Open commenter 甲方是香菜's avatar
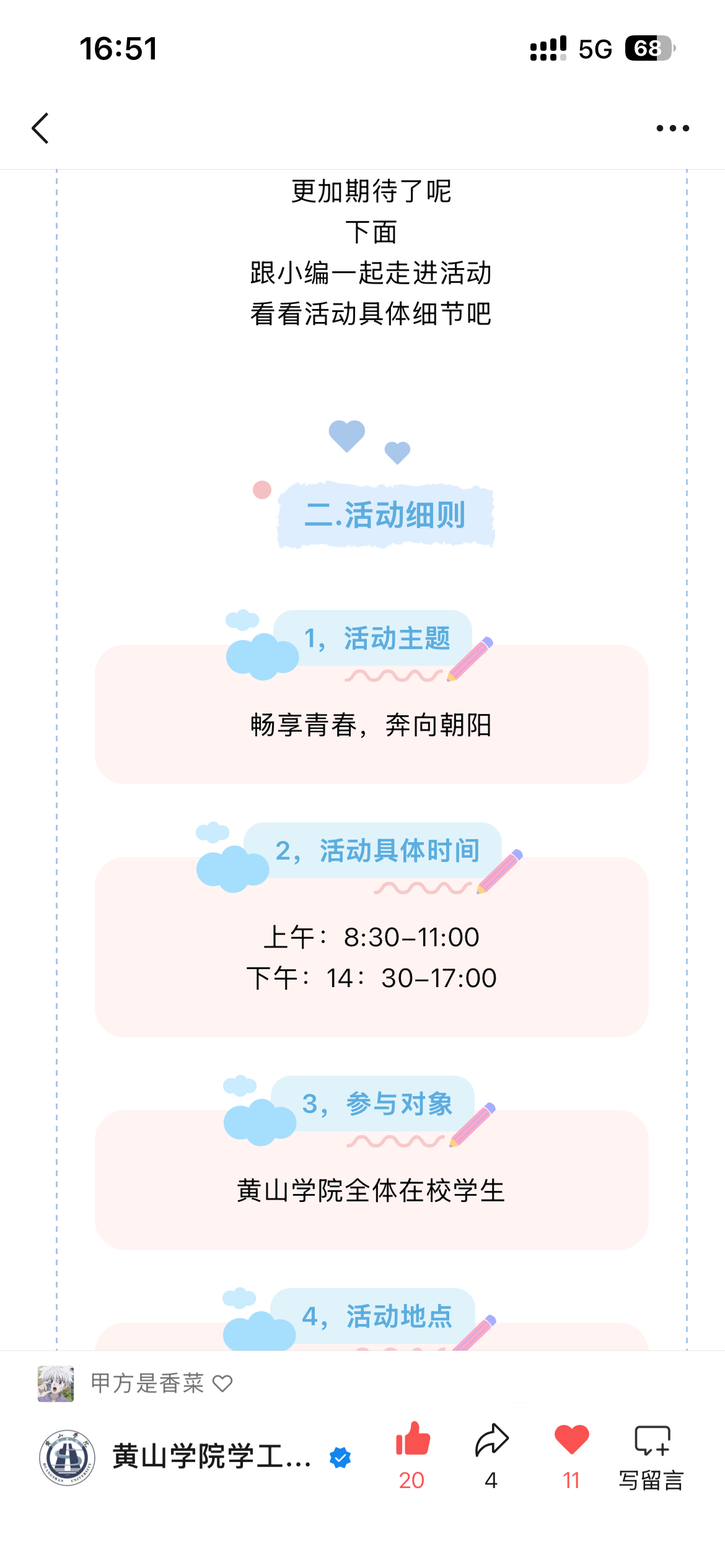This screenshot has width=725, height=1568. coord(56,1383)
